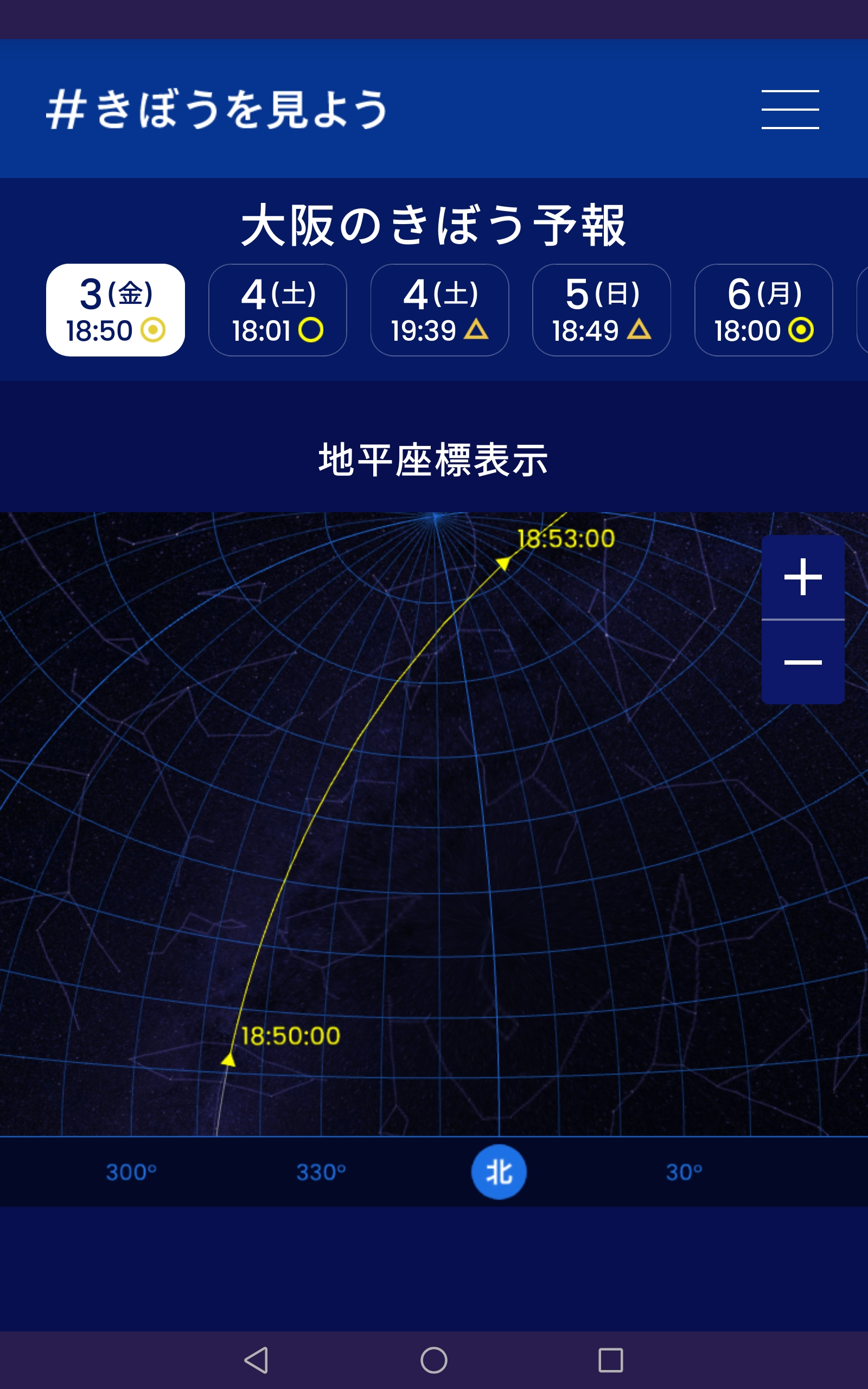The height and width of the screenshot is (1389, 868).
Task: Open the #きぼうを見よう home title
Action: (x=216, y=109)
